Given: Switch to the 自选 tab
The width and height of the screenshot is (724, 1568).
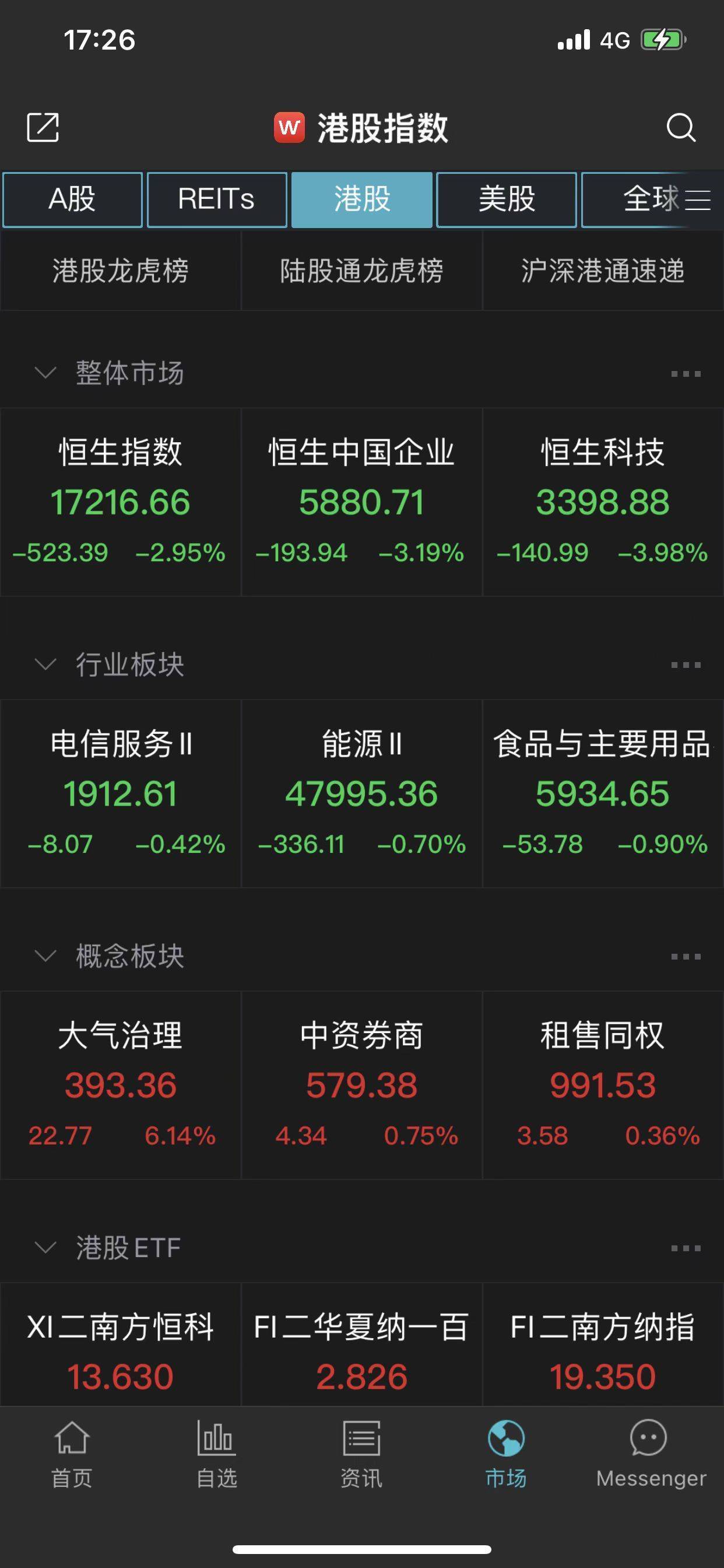Looking at the screenshot, I should [x=217, y=1455].
